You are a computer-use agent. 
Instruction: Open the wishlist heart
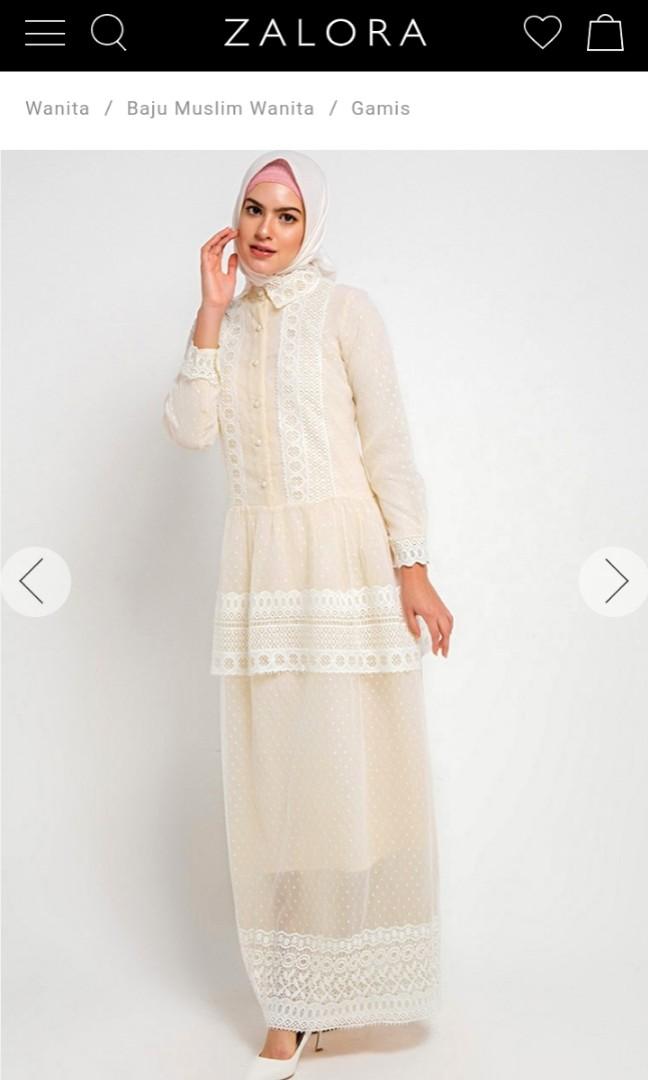click(x=542, y=33)
